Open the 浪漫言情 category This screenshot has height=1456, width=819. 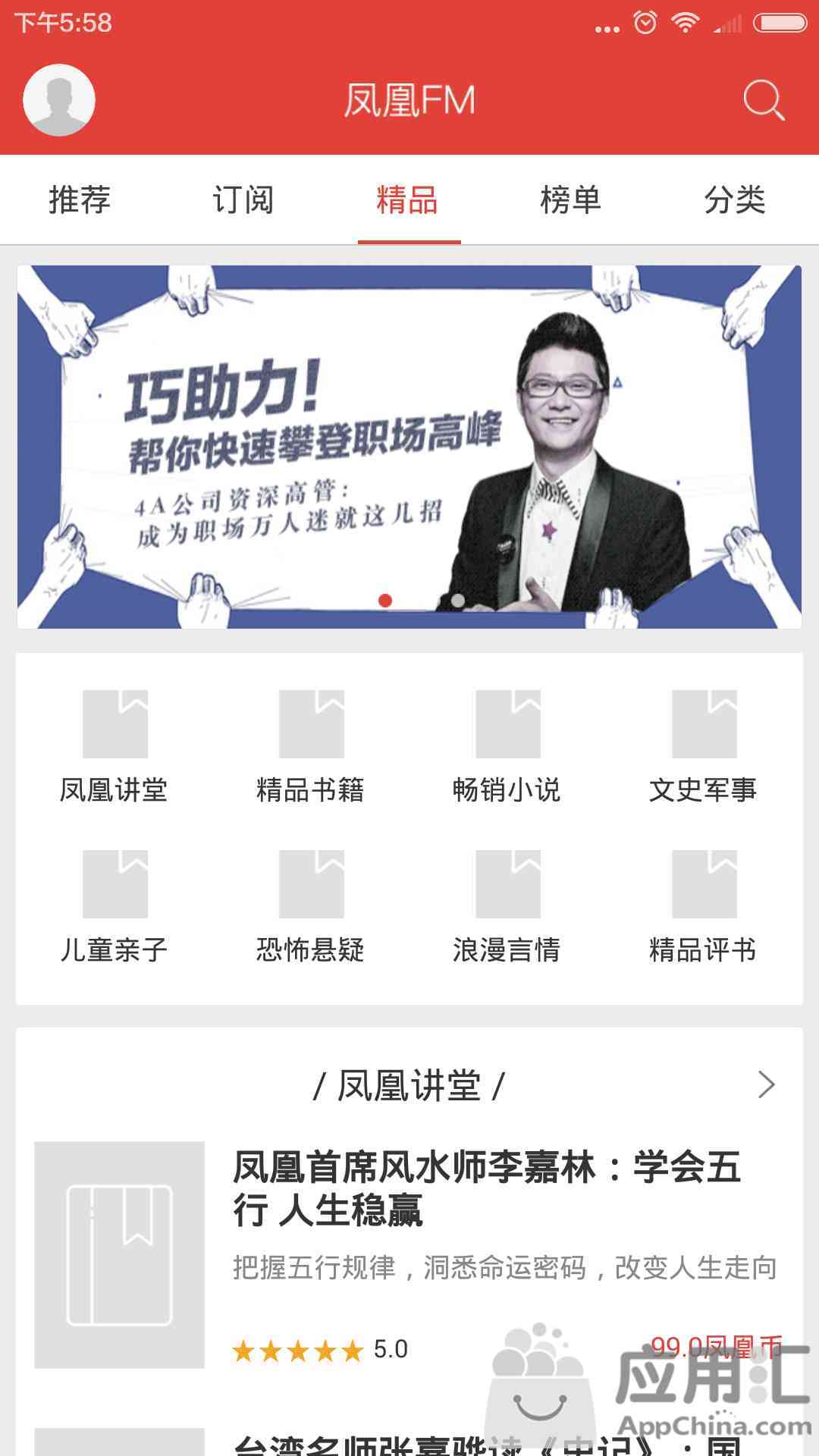(x=507, y=907)
